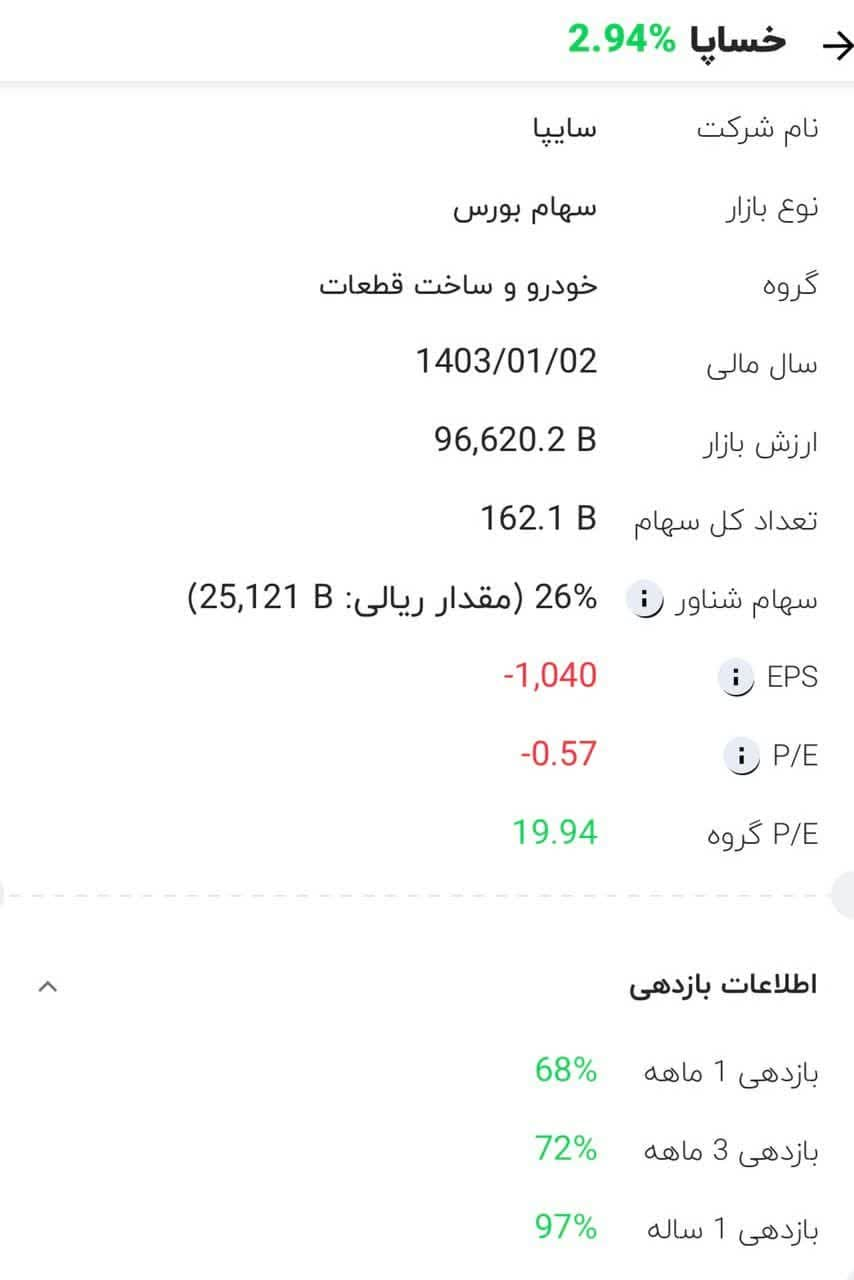
Task: Open the info tooltip beside P/E
Action: pos(741,756)
